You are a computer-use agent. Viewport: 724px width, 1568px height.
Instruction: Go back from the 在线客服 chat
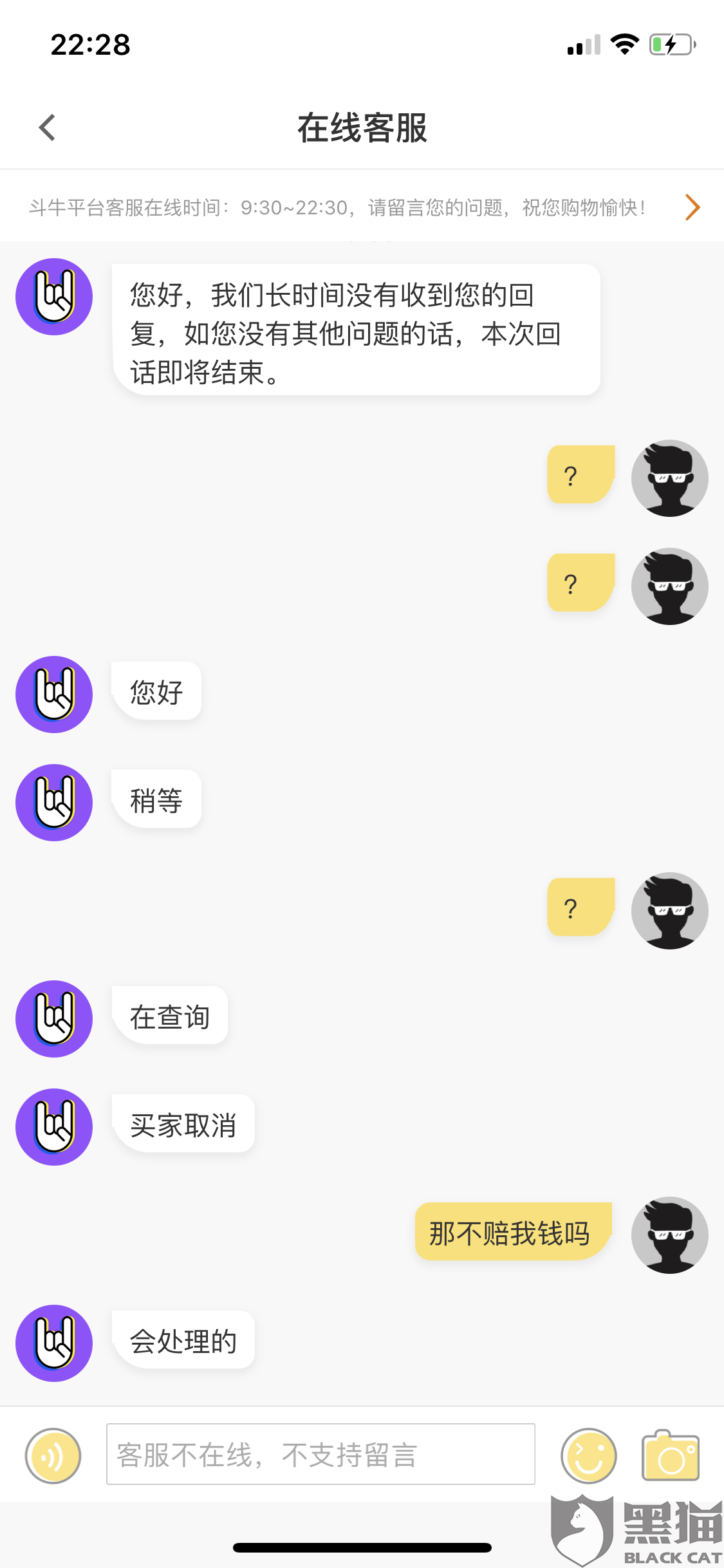tap(47, 127)
